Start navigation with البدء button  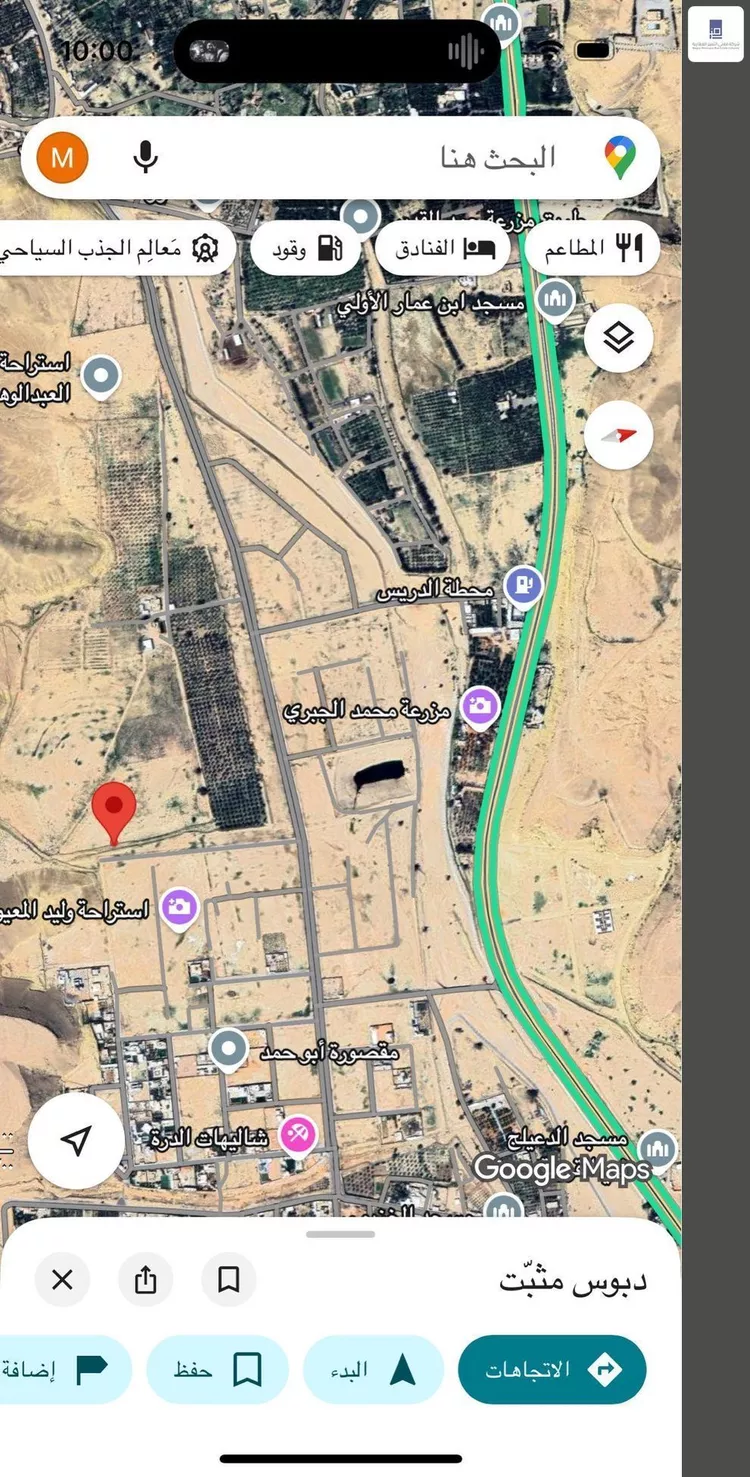pyautogui.click(x=373, y=1369)
